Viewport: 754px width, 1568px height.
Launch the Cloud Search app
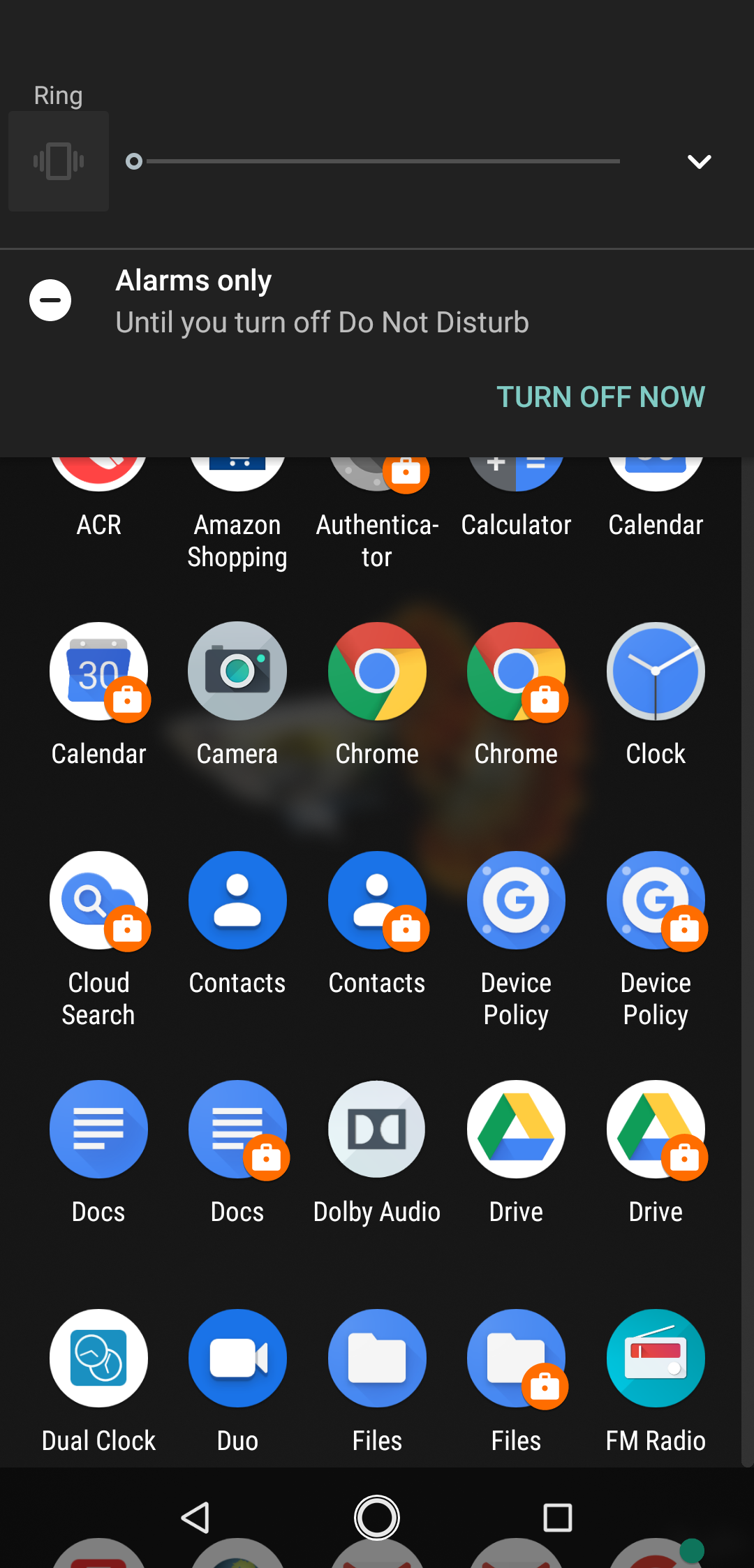pos(98,901)
